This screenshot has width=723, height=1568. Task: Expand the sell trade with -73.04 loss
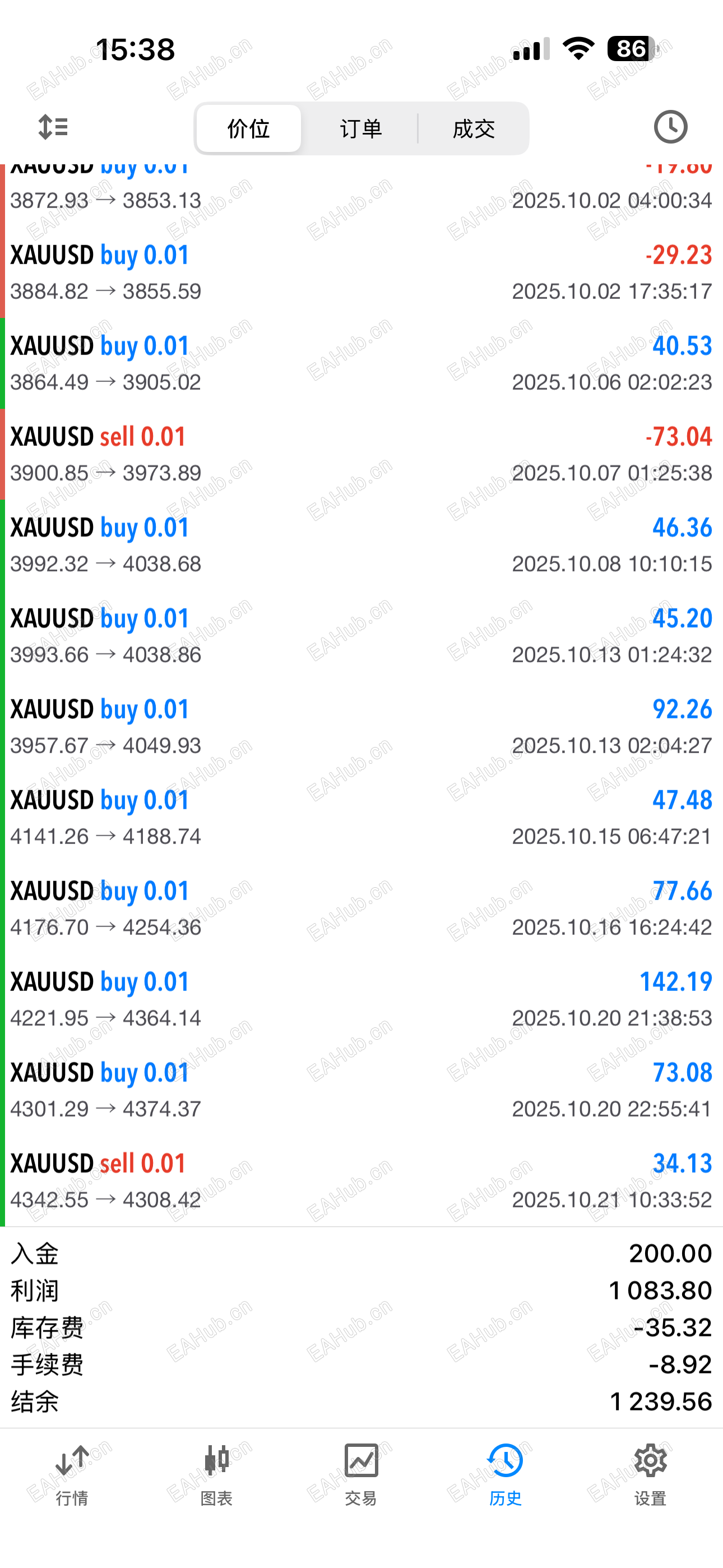click(x=361, y=454)
